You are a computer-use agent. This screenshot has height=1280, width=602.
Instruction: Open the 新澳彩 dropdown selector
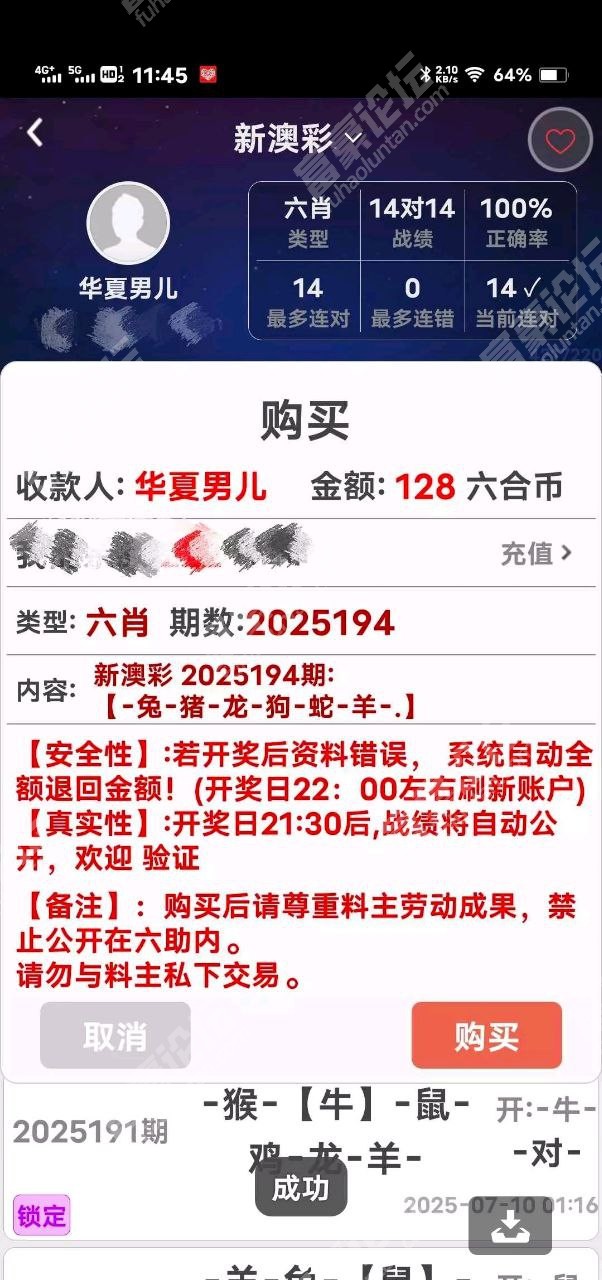[x=298, y=139]
